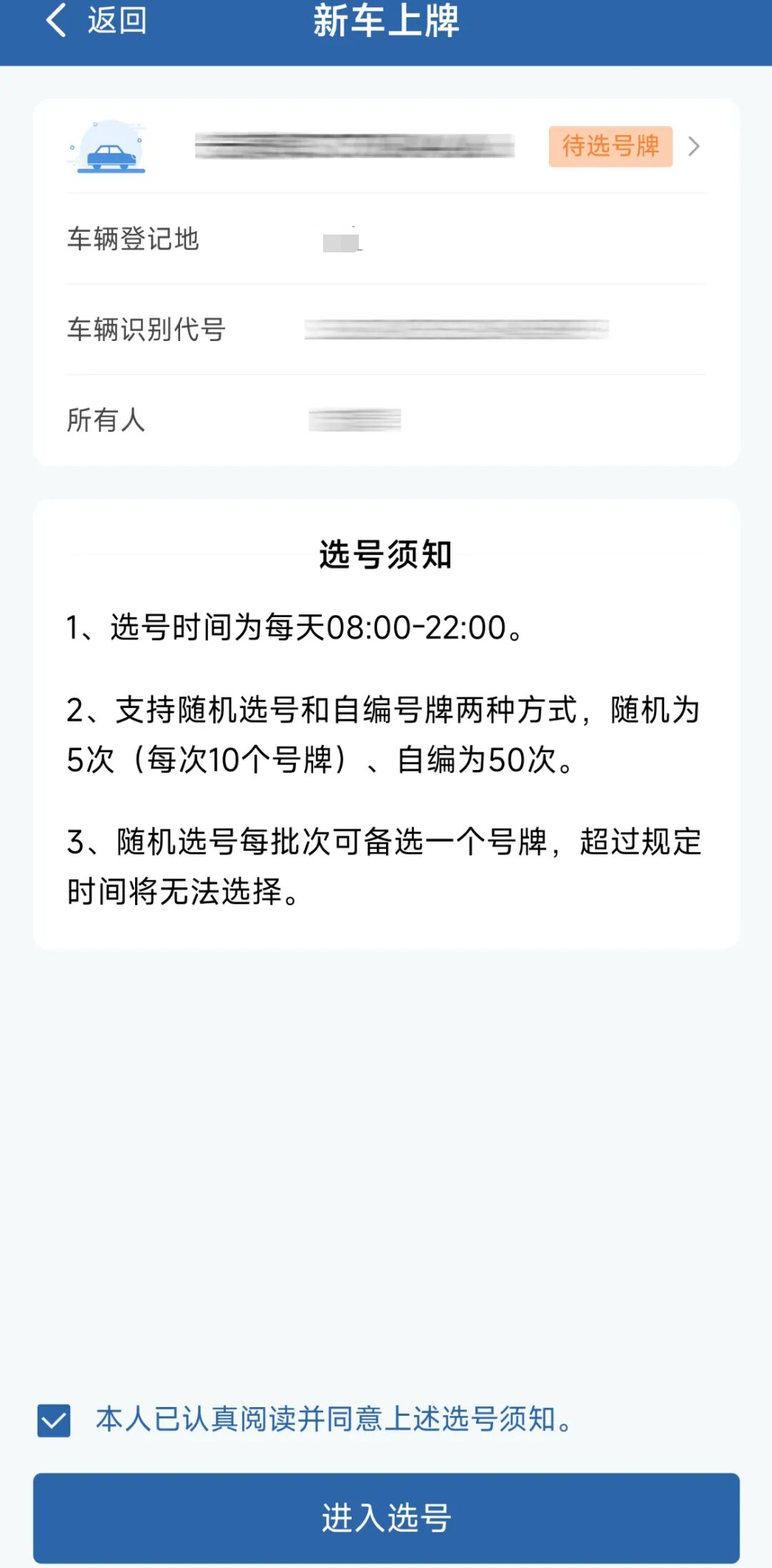The height and width of the screenshot is (1568, 772).
Task: Tap 进入选号 to start plate selection
Action: click(386, 1517)
